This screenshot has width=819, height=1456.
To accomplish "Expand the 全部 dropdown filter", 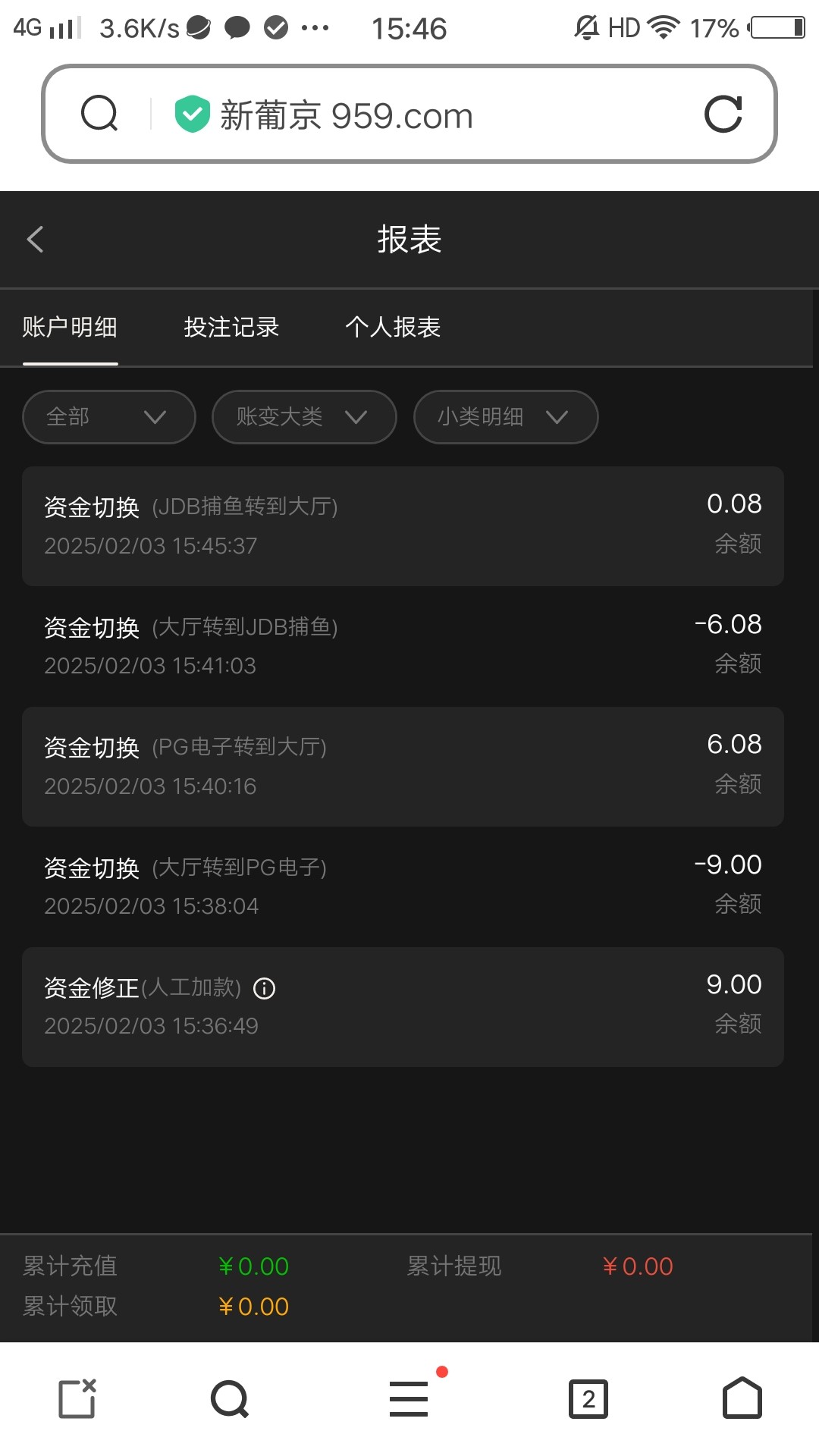I will [109, 417].
